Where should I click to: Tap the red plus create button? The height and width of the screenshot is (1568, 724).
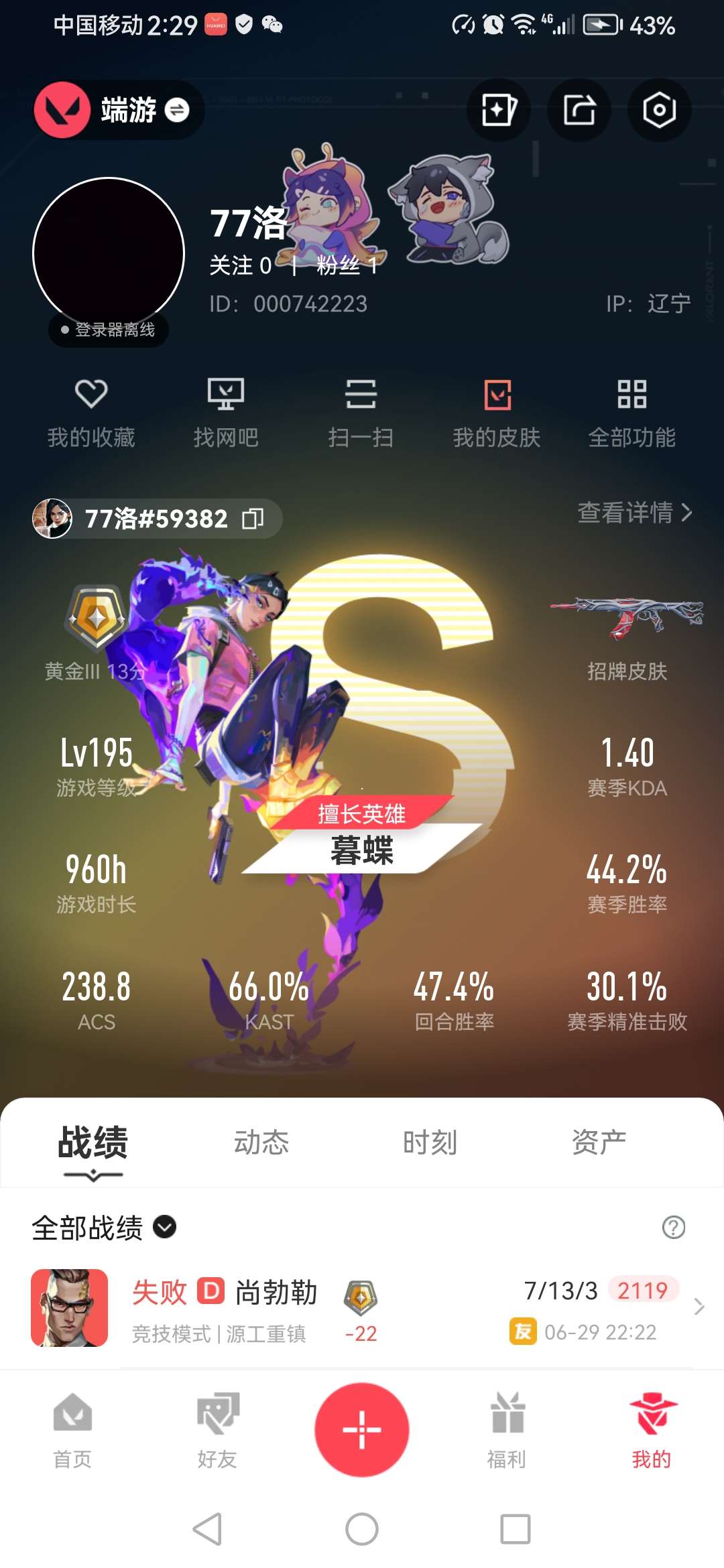(x=362, y=1429)
